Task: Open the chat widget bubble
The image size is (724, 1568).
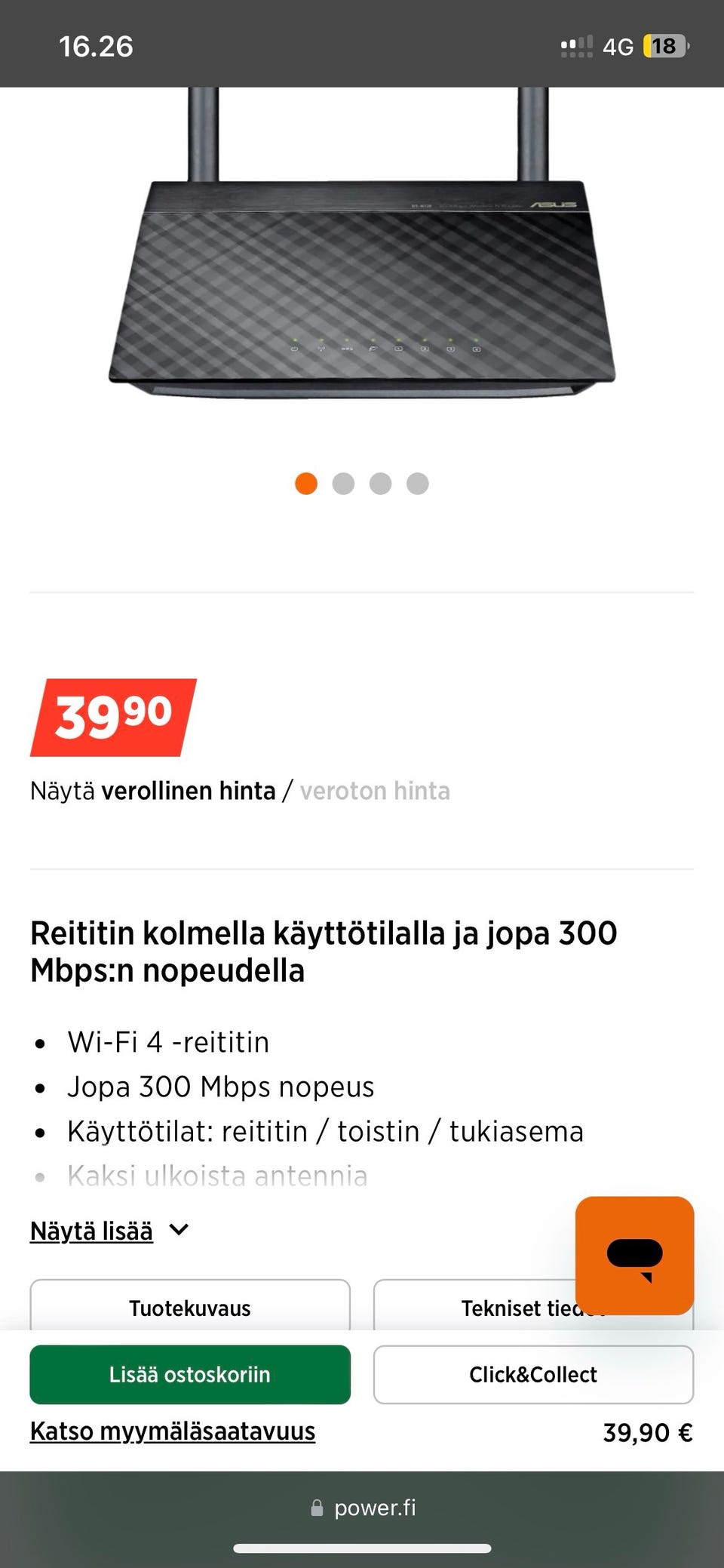Action: tap(634, 1255)
